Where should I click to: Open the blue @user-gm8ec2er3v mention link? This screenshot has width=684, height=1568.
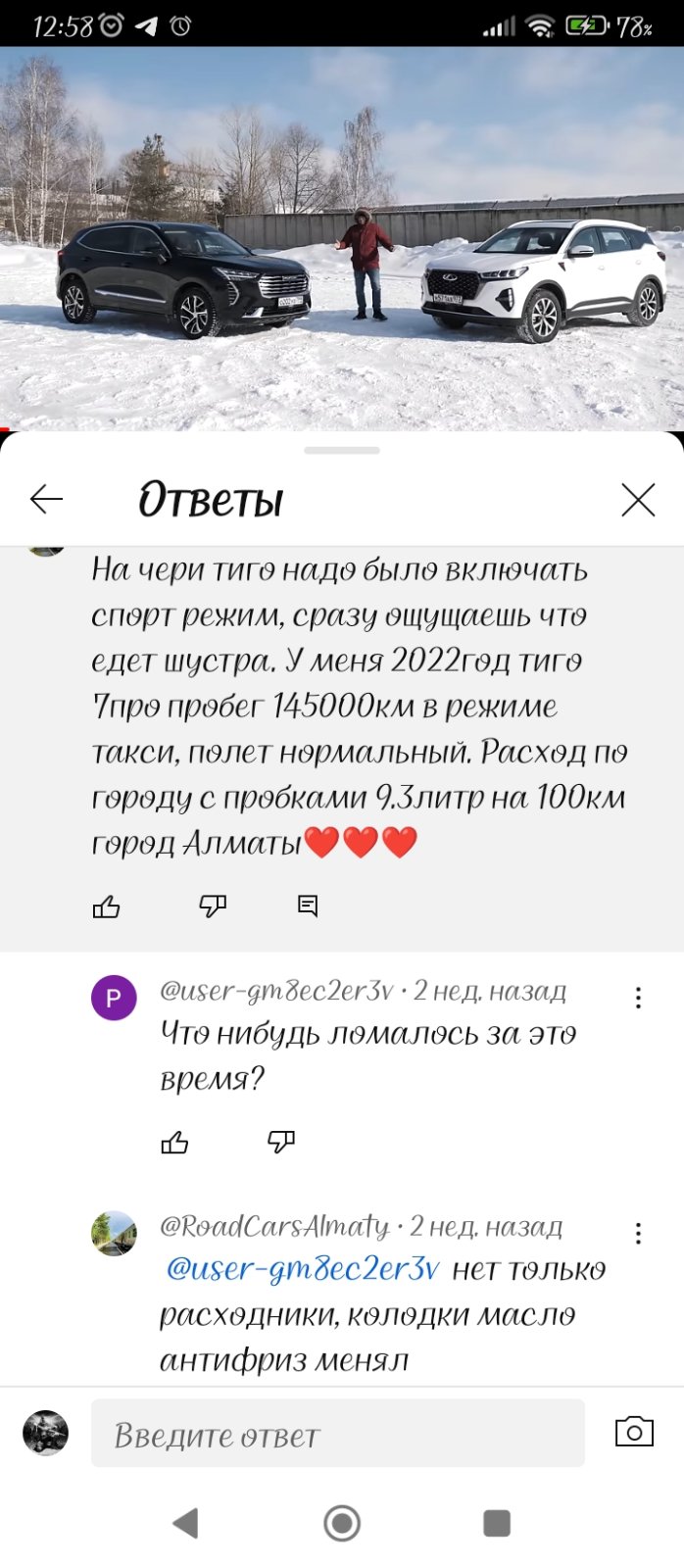303,1269
